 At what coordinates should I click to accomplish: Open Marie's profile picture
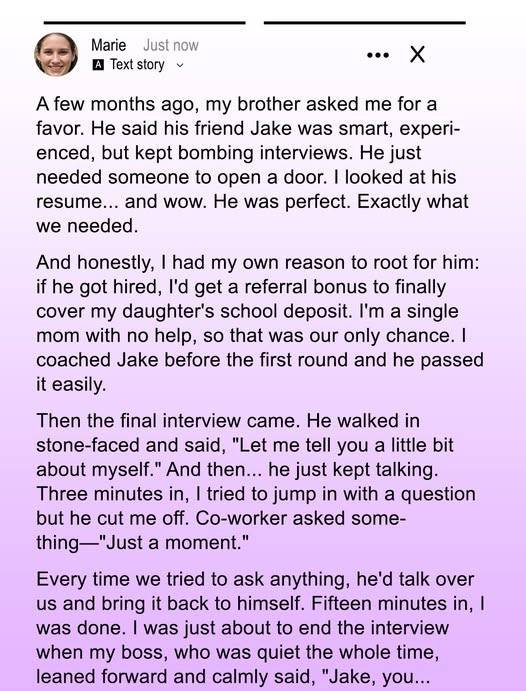pyautogui.click(x=56, y=55)
